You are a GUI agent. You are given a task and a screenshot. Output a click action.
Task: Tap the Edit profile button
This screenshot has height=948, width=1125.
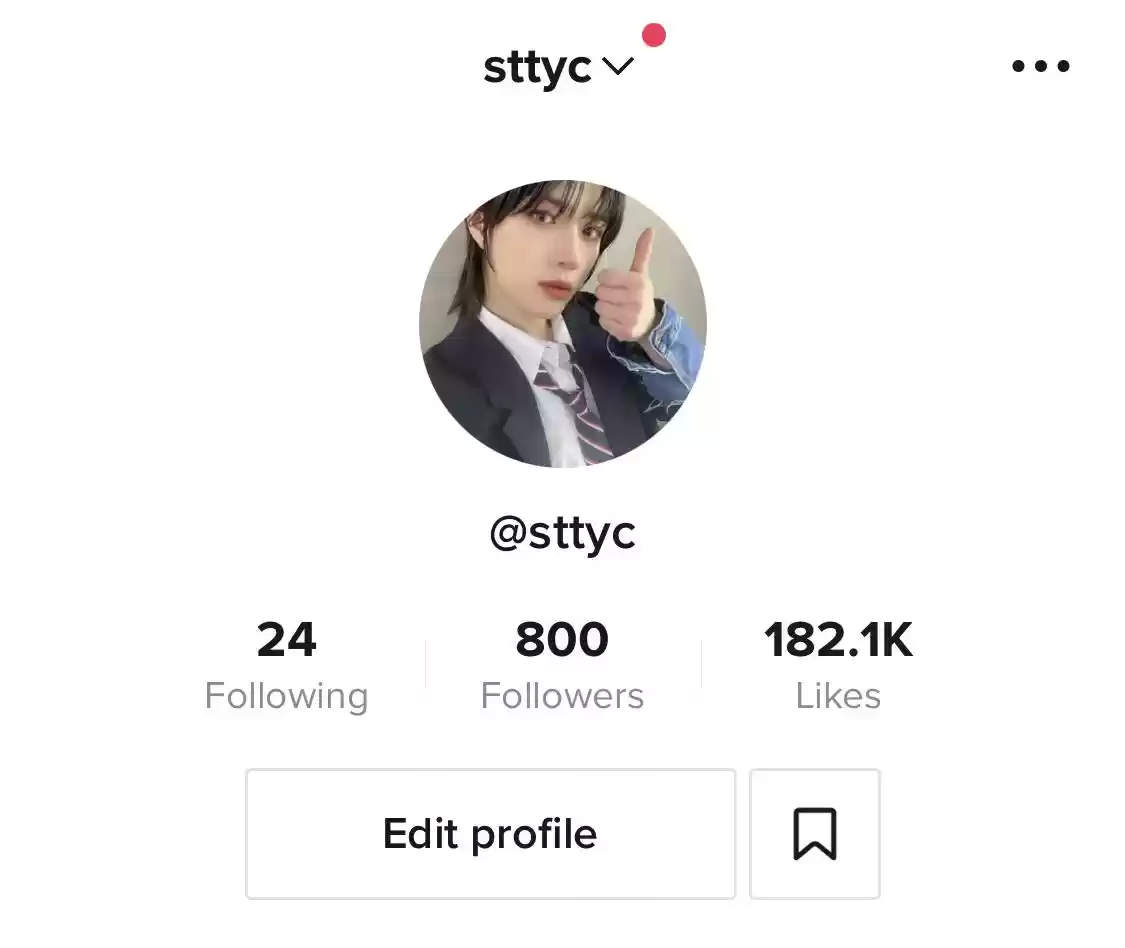(490, 834)
